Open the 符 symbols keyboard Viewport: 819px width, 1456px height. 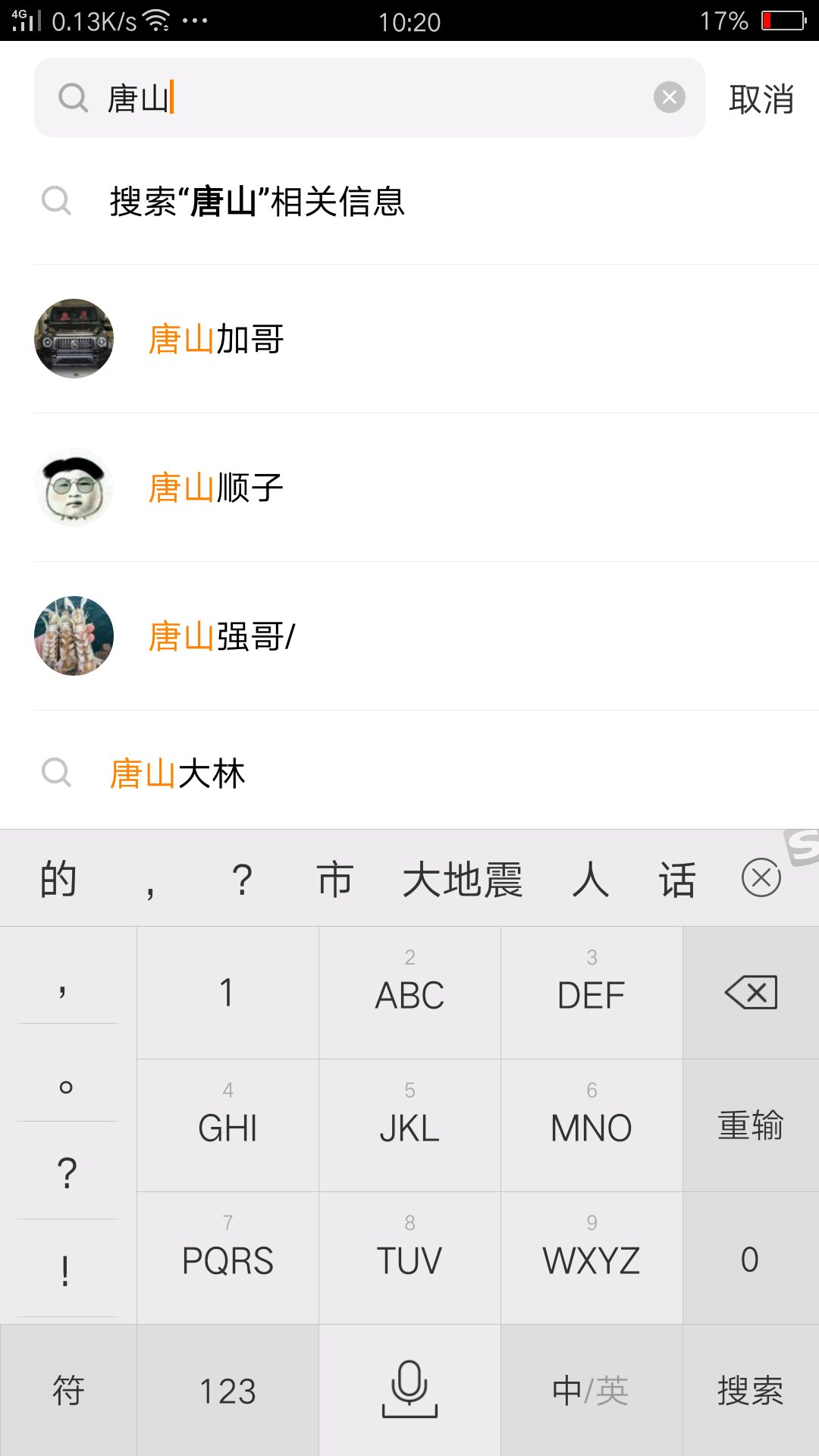coord(68,1391)
